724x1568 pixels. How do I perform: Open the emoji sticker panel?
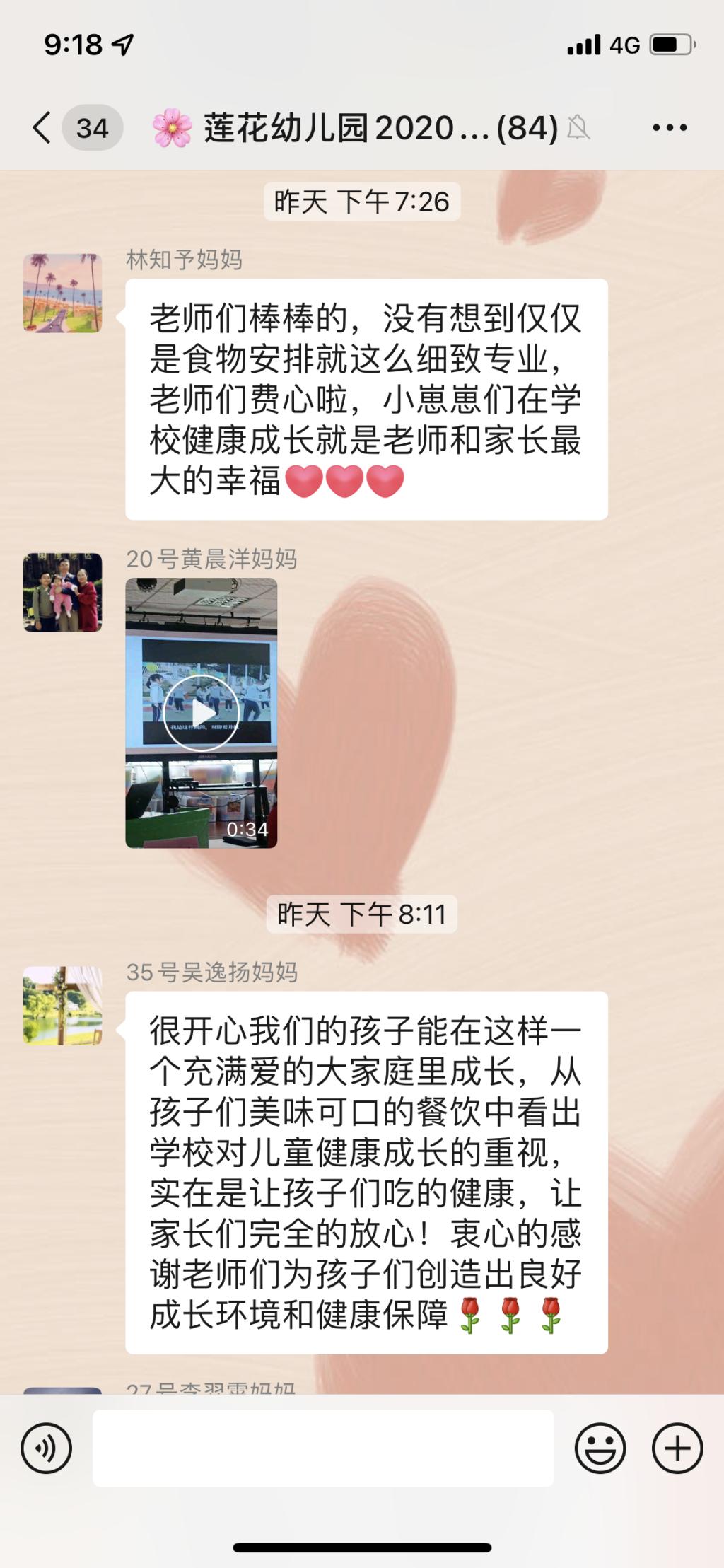[x=600, y=1448]
